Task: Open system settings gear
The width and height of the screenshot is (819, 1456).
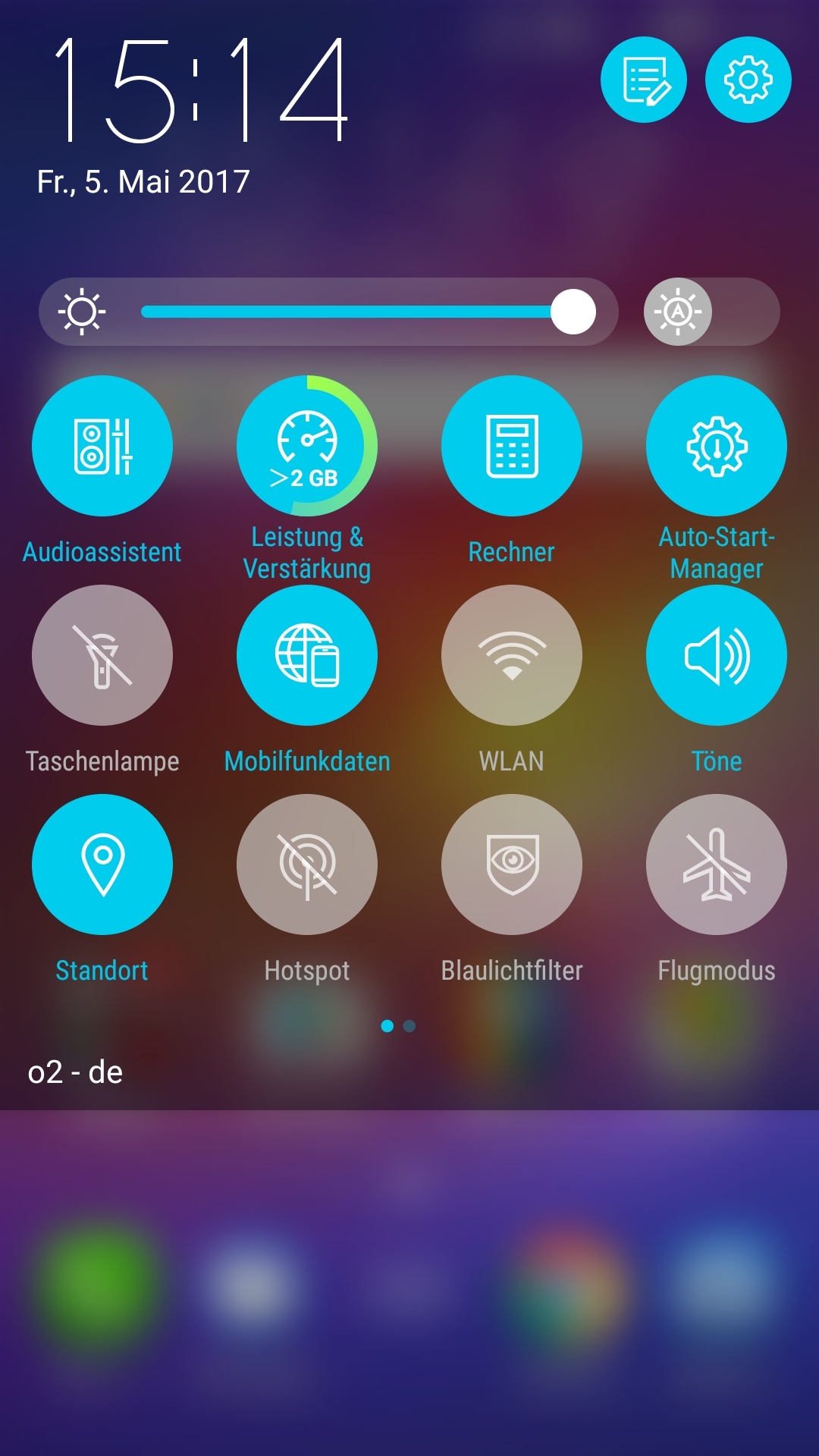Action: (748, 80)
